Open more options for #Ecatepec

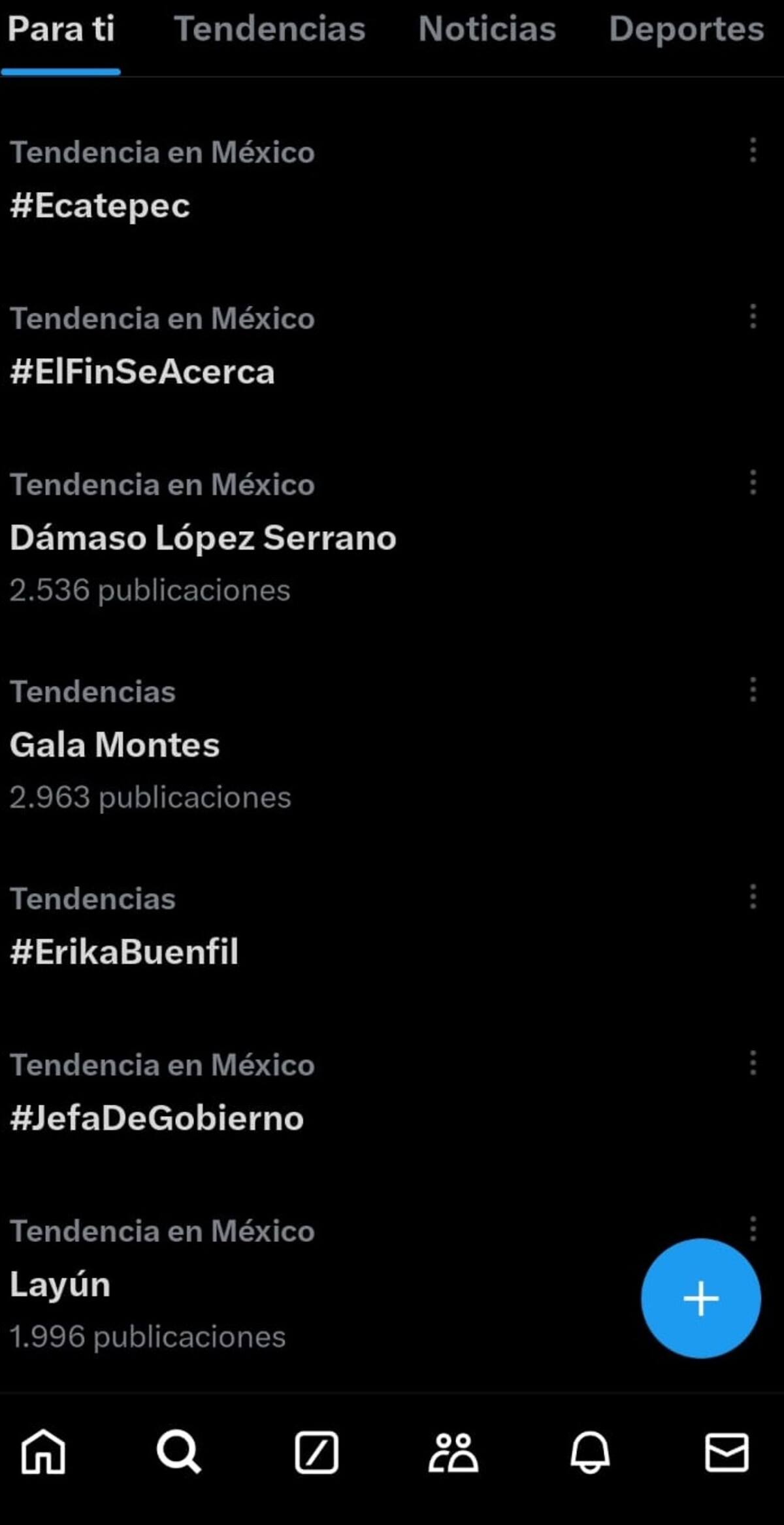(753, 150)
